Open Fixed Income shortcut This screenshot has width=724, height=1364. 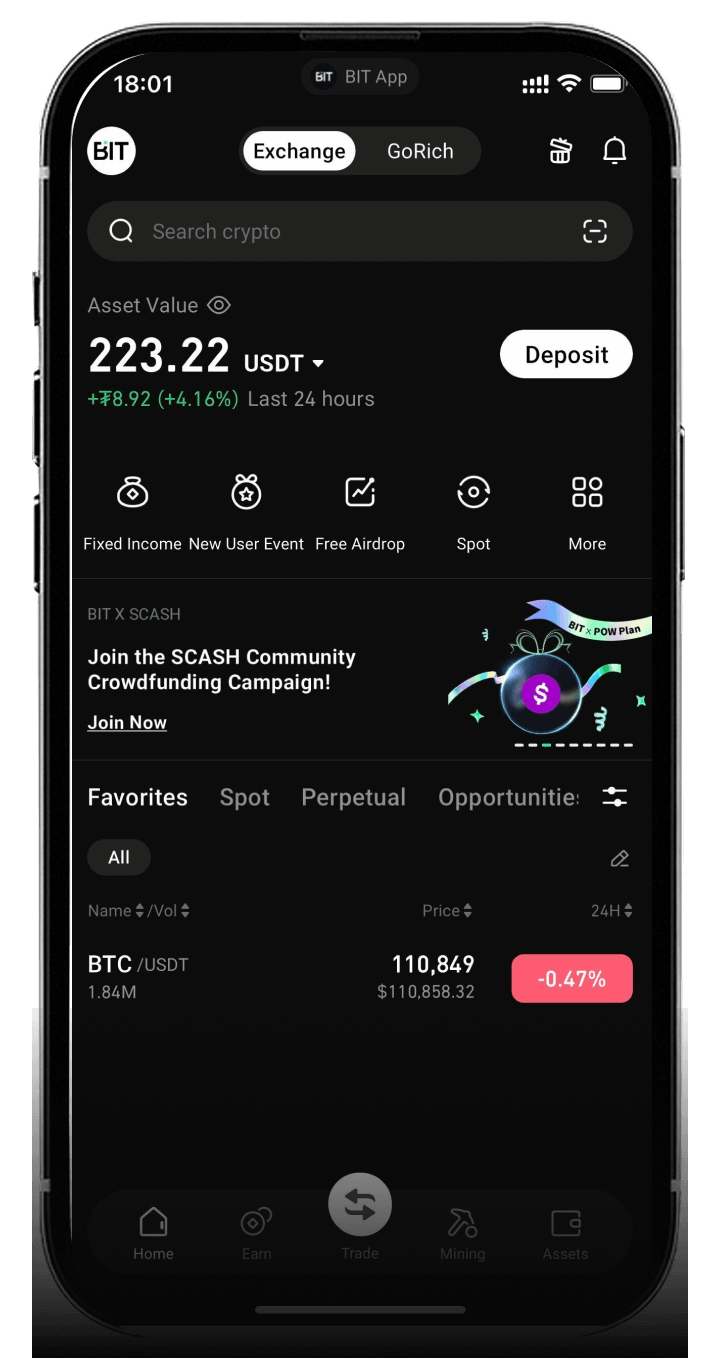pyautogui.click(x=132, y=510)
